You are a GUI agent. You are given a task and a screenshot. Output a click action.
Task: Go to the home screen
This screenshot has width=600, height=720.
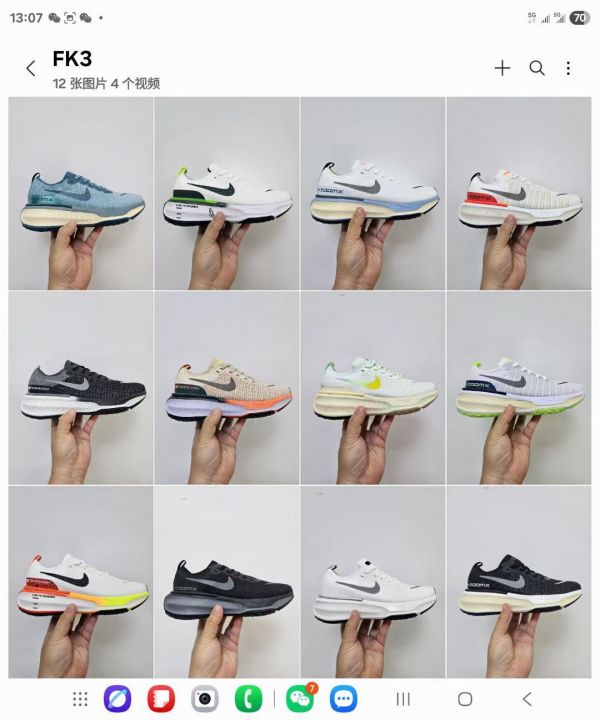pos(465,699)
